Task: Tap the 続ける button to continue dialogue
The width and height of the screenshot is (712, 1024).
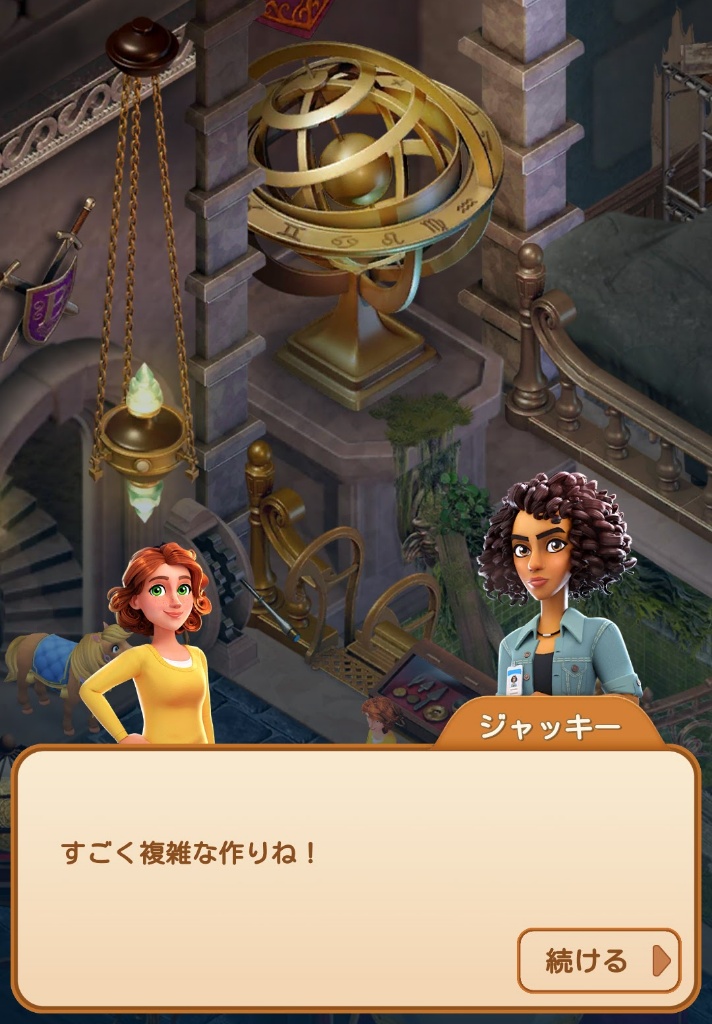Action: (x=598, y=961)
